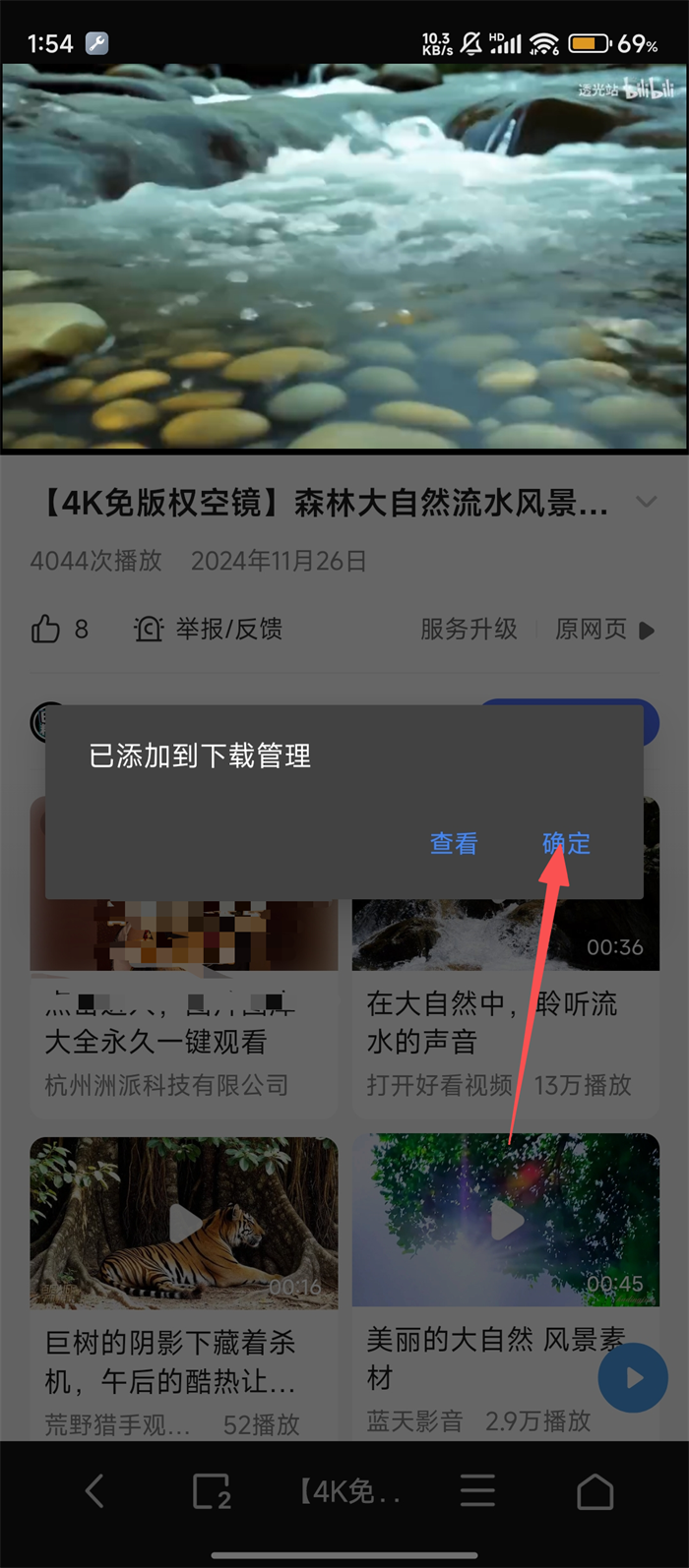
Task: Open 举报/反馈 report option
Action: click(x=209, y=629)
